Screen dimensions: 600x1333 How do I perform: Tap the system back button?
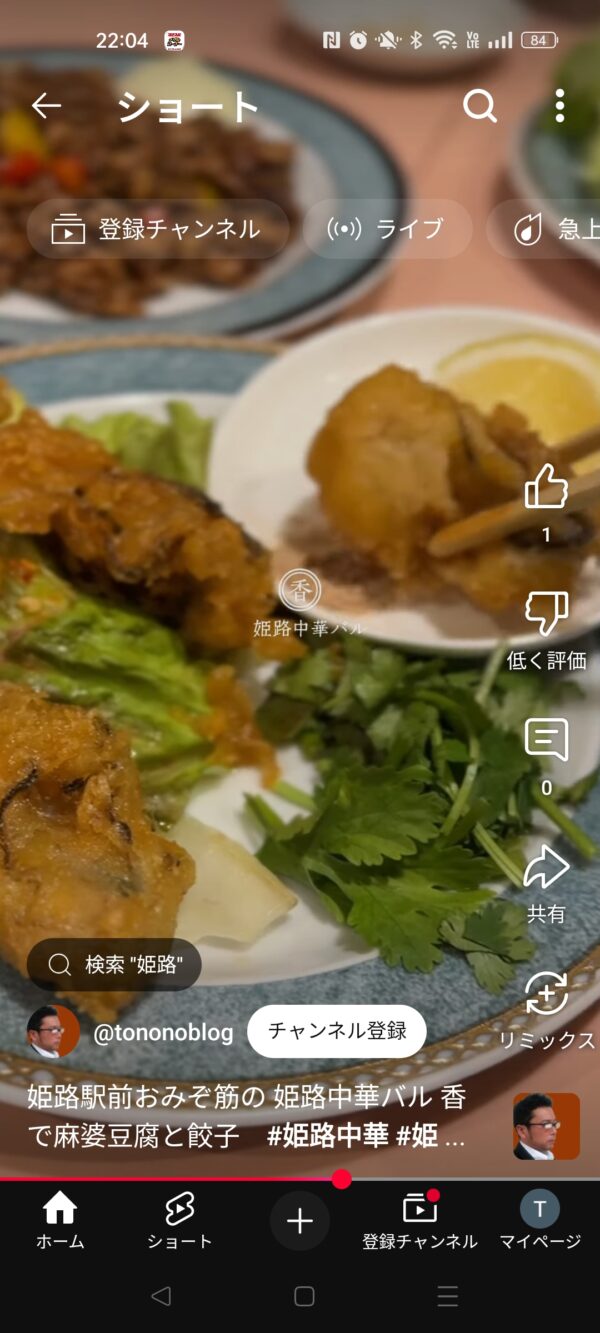click(x=160, y=1297)
